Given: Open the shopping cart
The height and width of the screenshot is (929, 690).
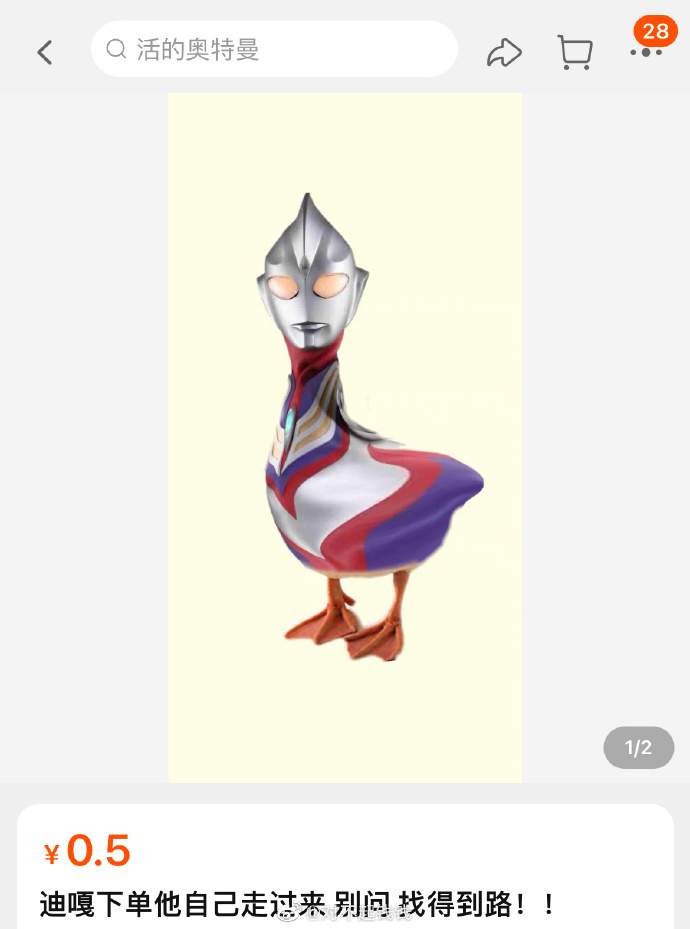Looking at the screenshot, I should [574, 52].
